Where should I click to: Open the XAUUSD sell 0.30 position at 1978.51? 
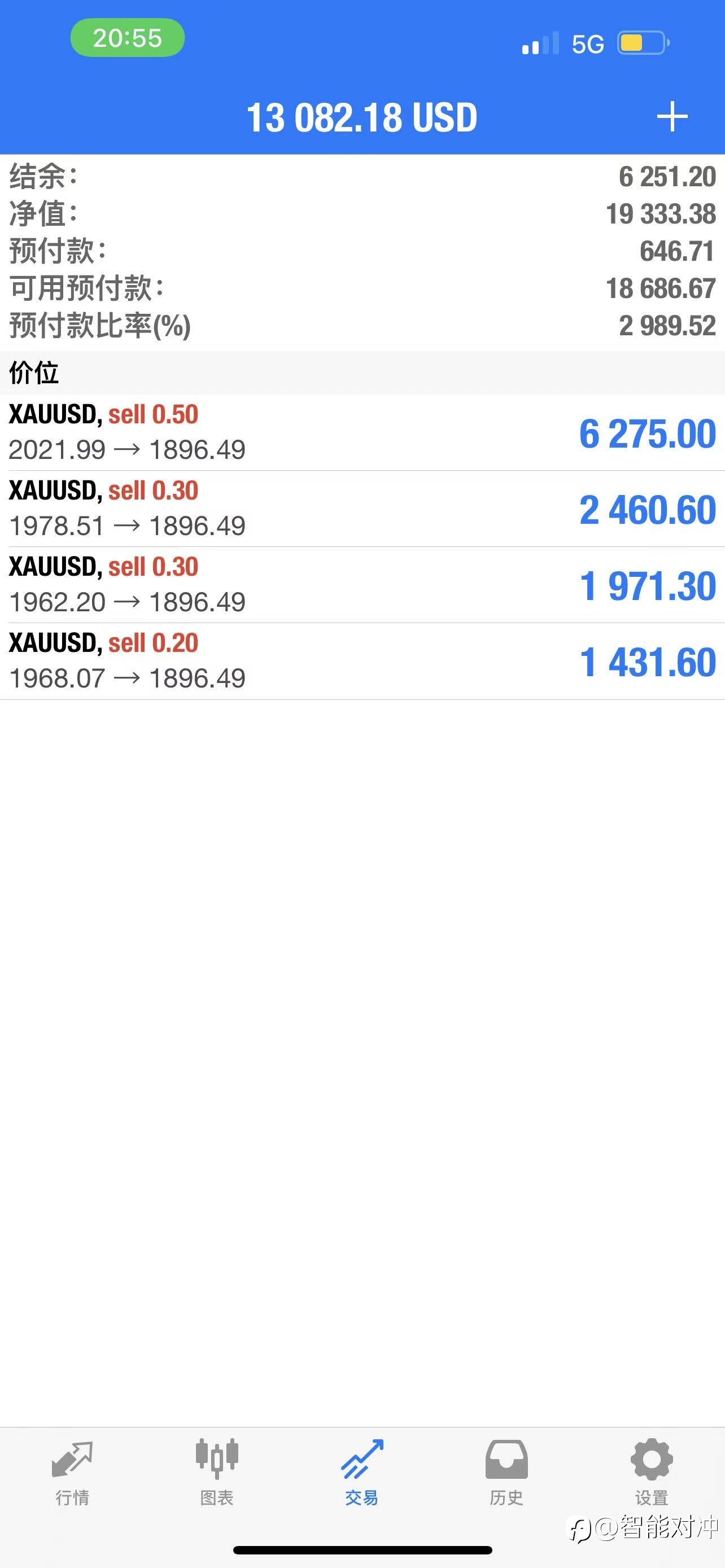362,509
